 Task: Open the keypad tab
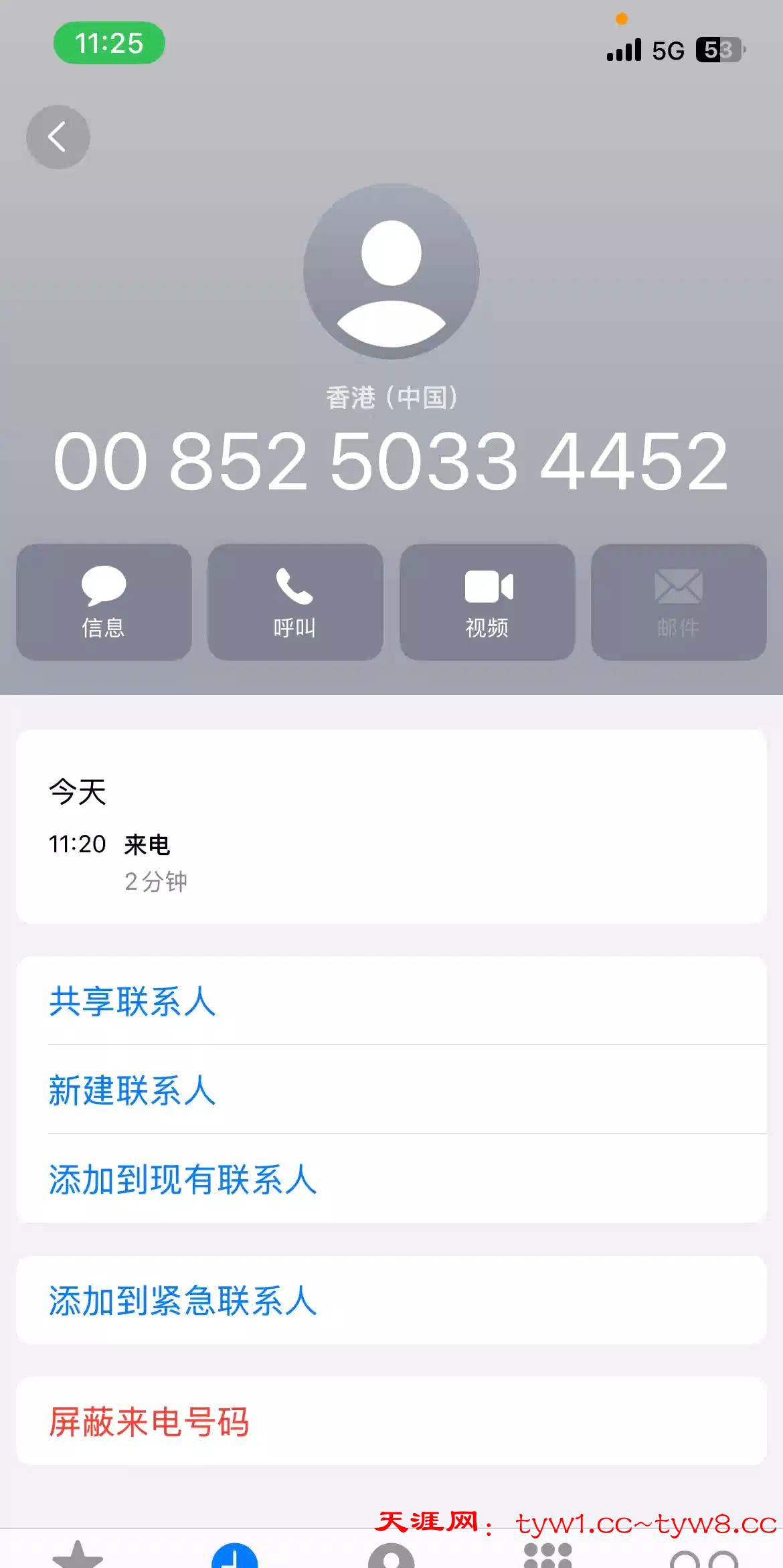(547, 1556)
